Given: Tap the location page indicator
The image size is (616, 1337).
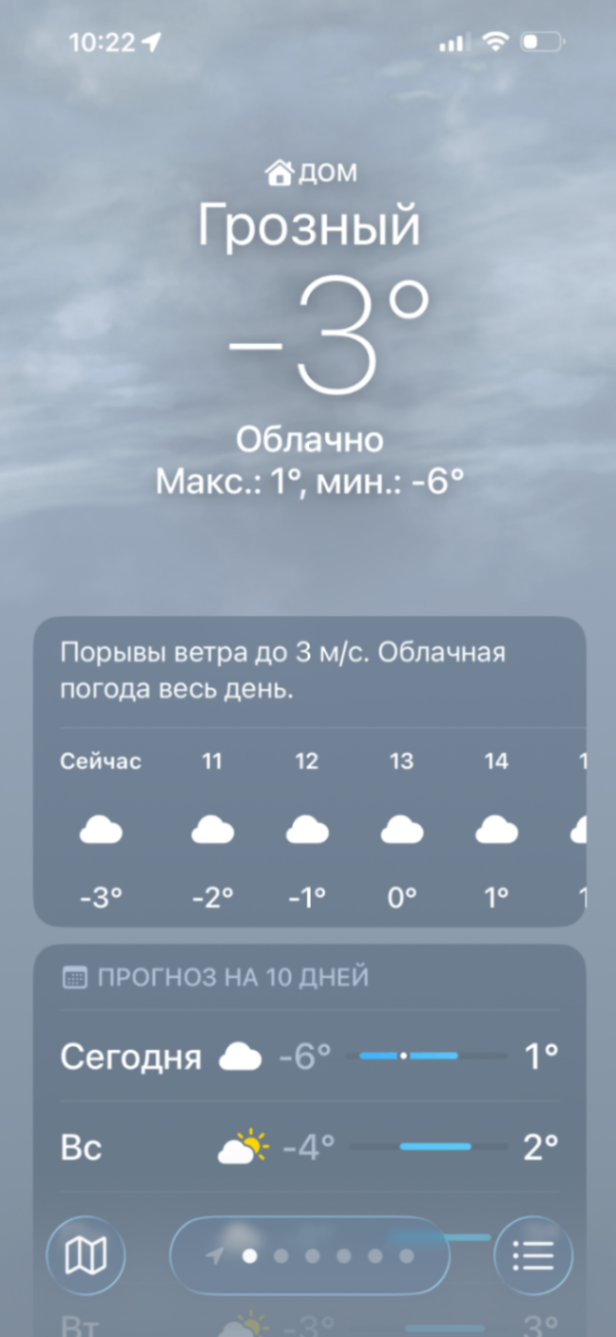Looking at the screenshot, I should [x=310, y=1256].
